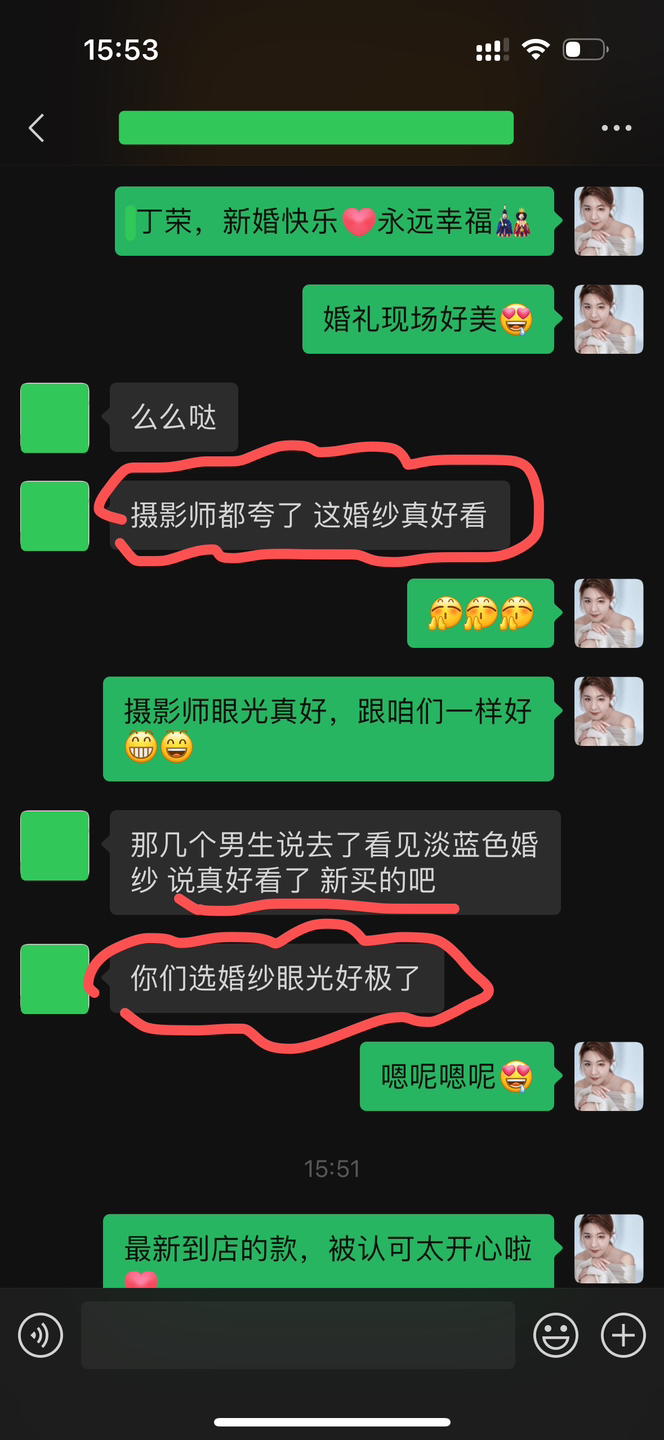Screen dimensions: 664x1440
Task: Open the plus attachments menu
Action: 623,1335
